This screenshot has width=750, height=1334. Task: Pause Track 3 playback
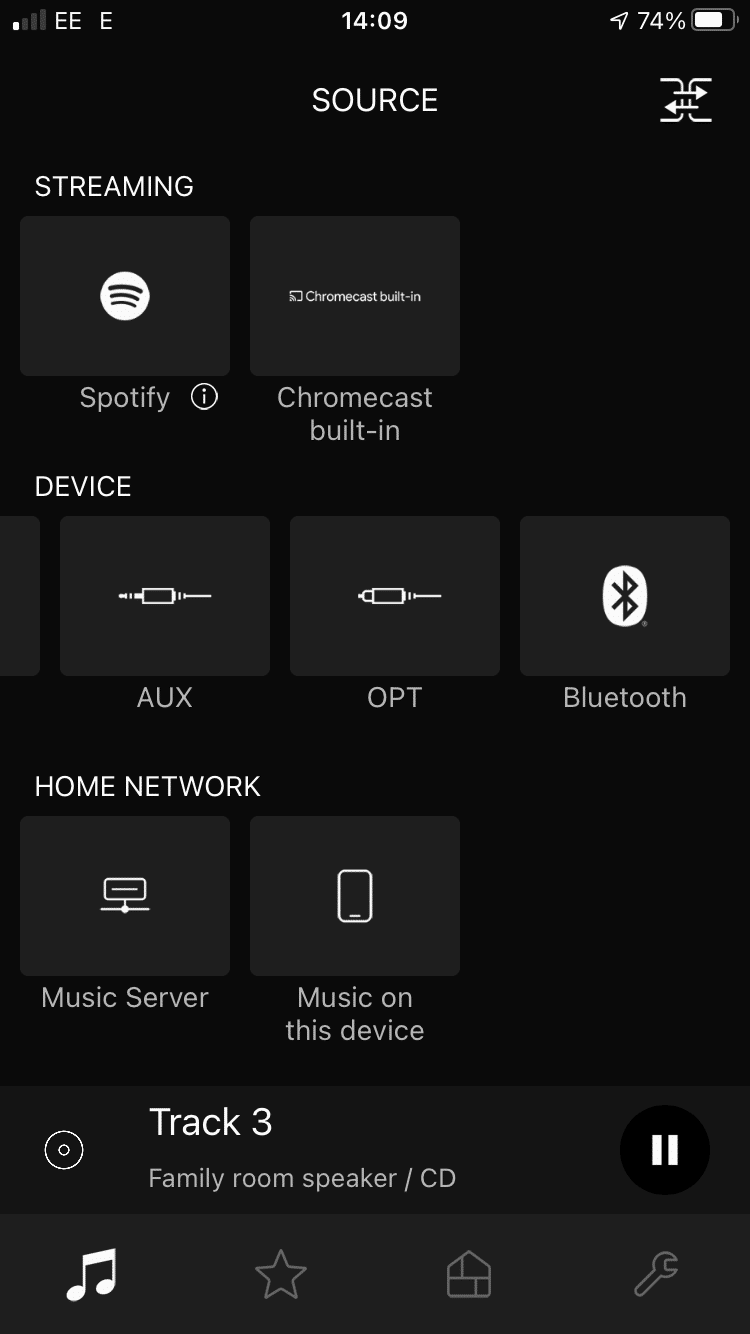pos(665,1150)
